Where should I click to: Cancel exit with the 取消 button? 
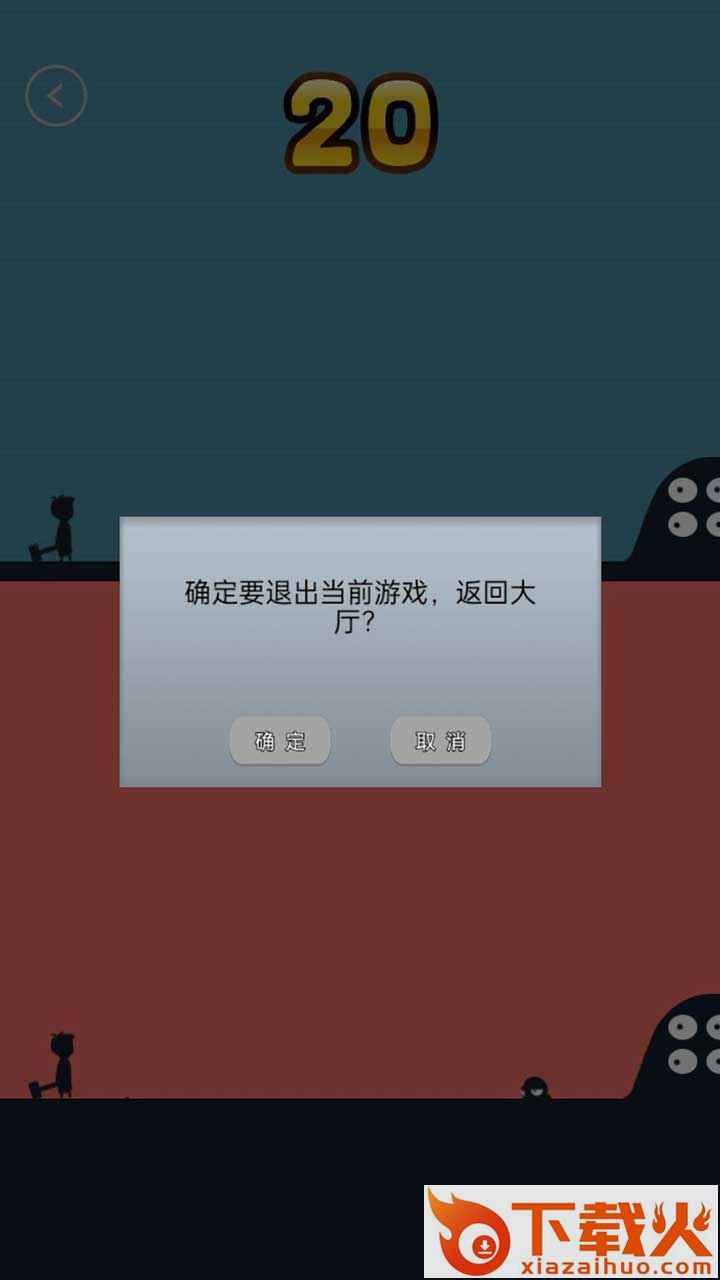point(440,741)
